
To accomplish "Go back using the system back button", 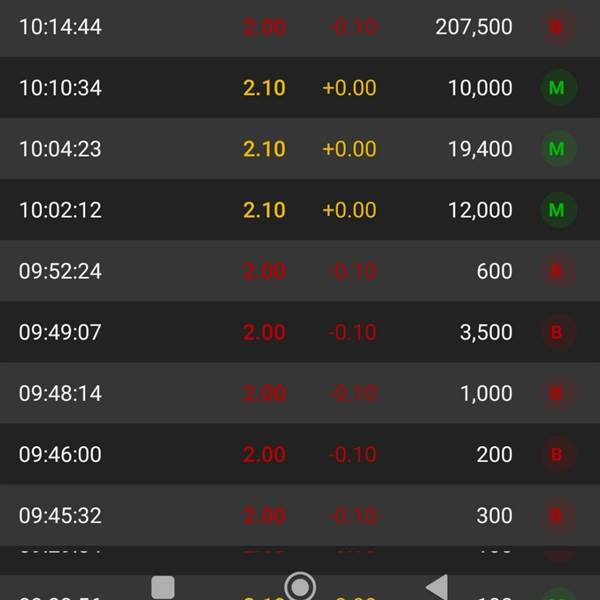I will [436, 586].
